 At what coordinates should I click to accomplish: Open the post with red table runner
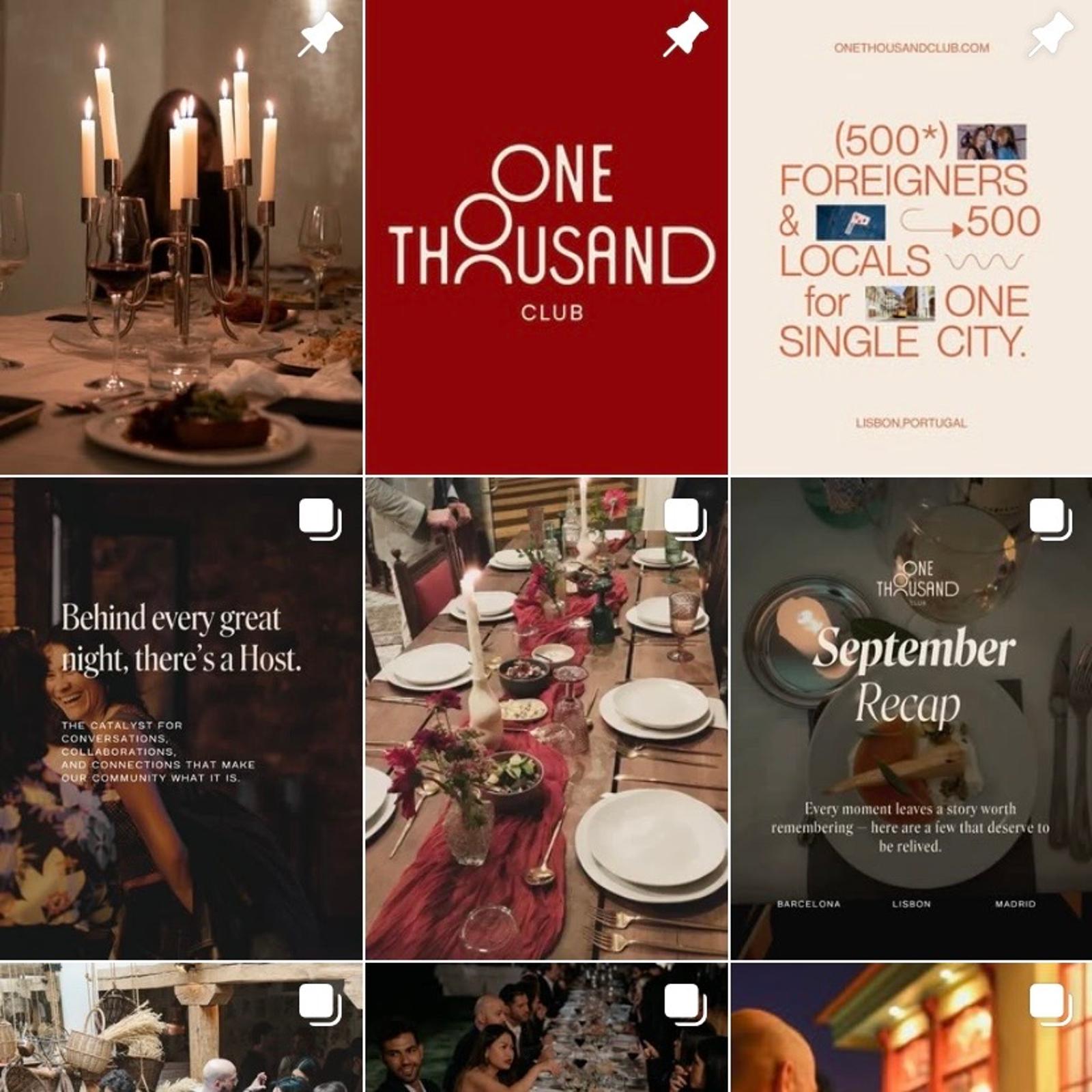[546, 718]
